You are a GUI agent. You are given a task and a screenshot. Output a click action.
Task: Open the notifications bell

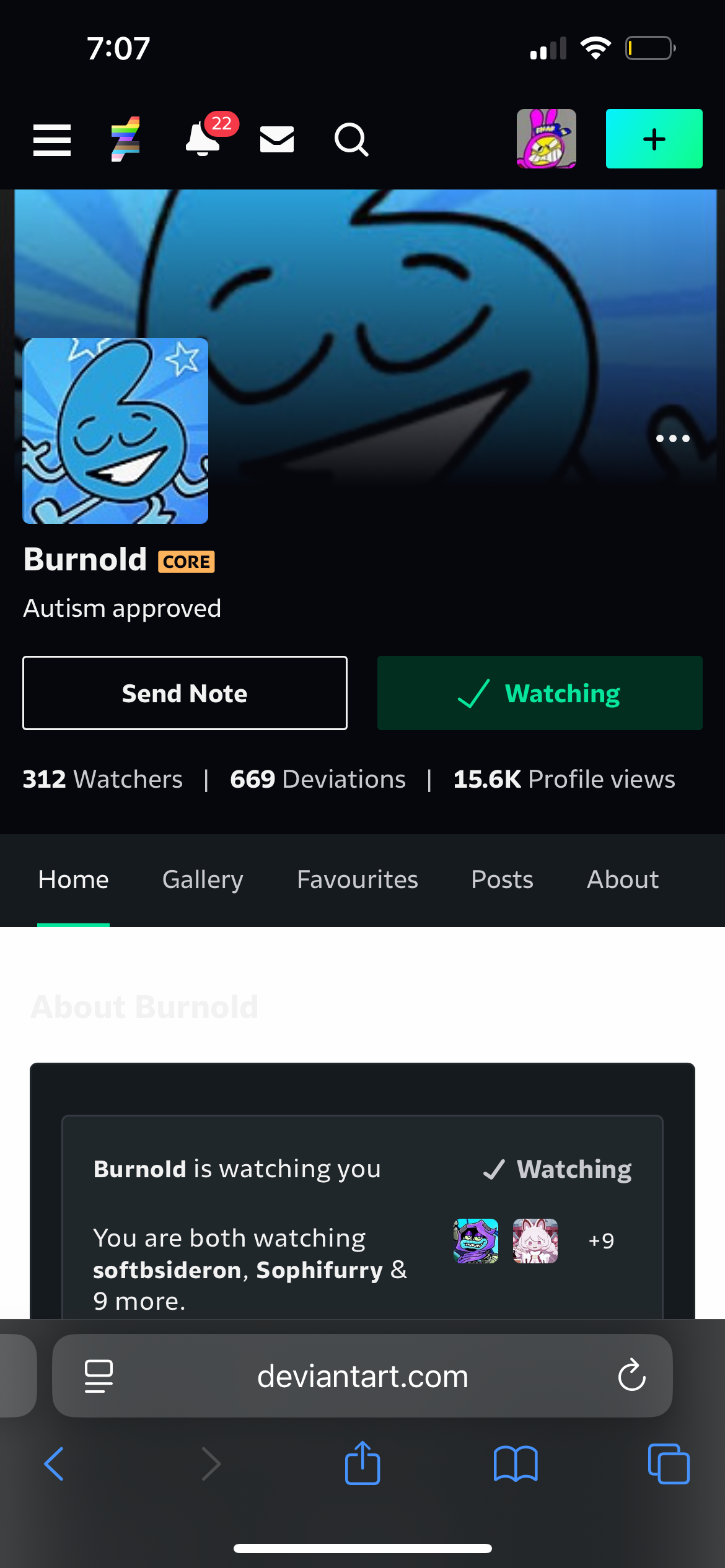coord(203,139)
